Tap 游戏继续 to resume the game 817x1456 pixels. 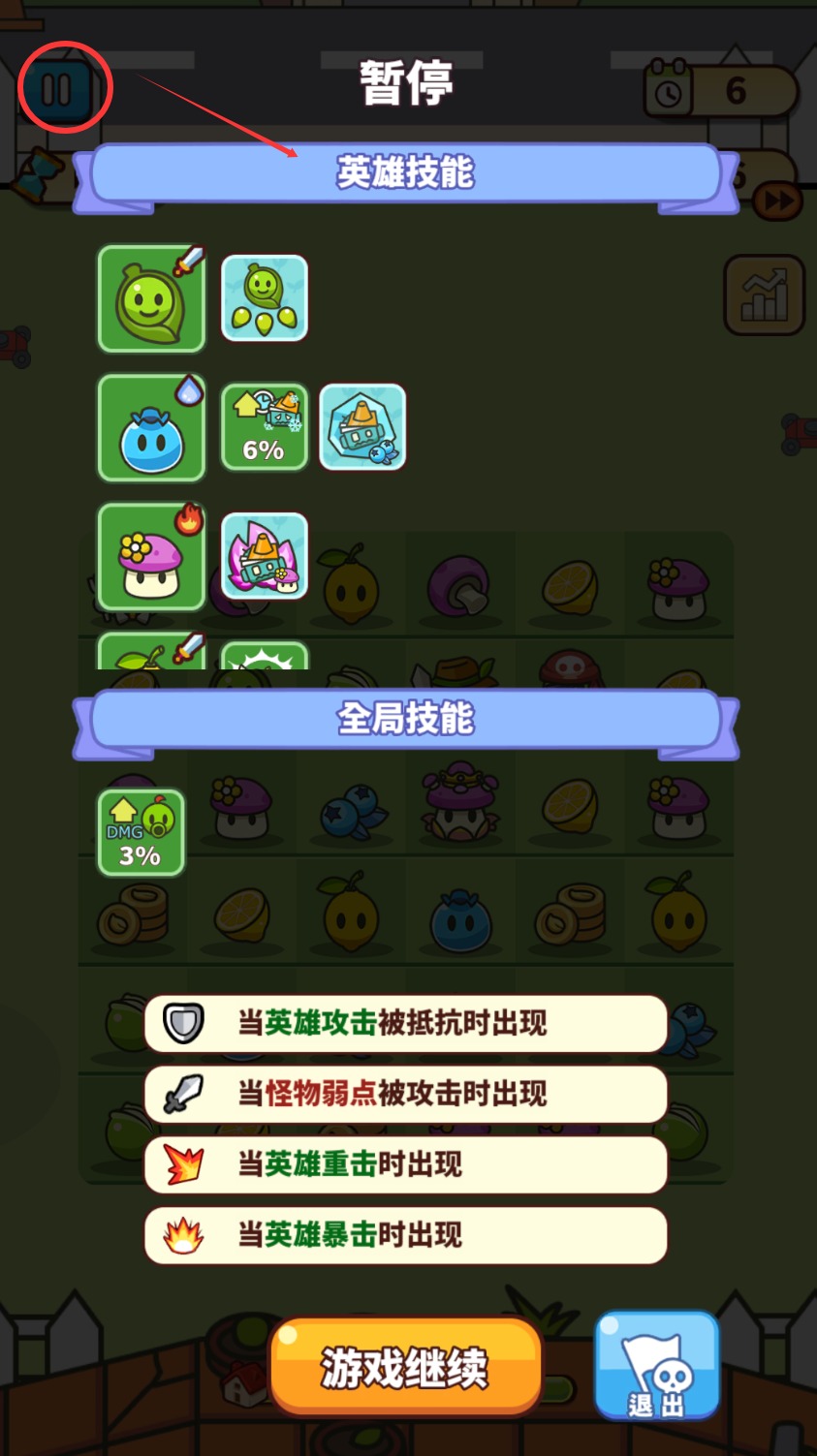coord(405,1367)
